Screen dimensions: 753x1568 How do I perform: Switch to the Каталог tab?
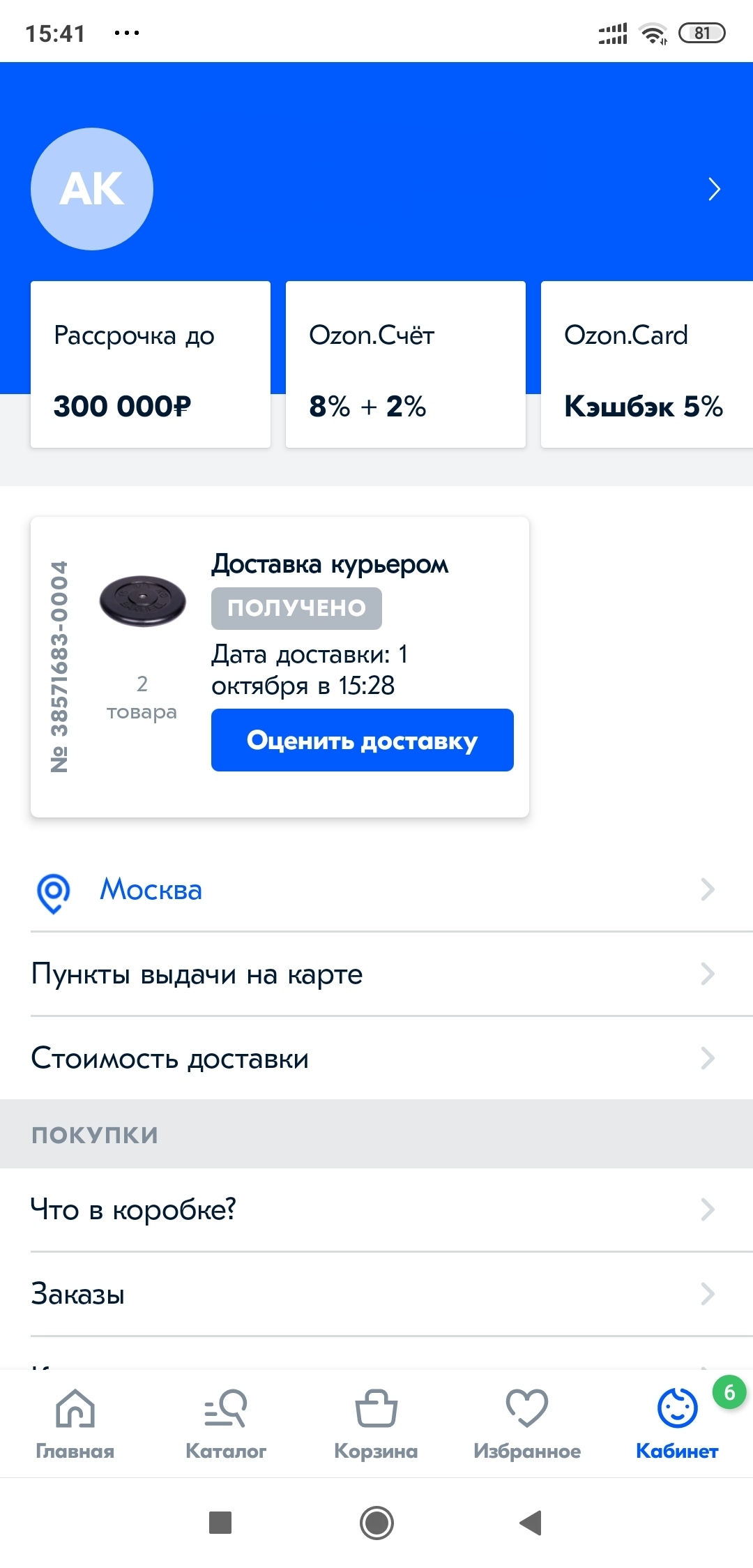coord(226,1423)
